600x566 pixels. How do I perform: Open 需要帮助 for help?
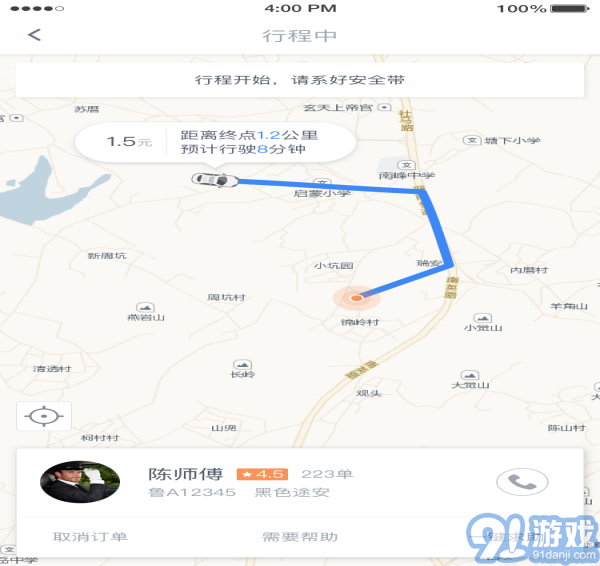pyautogui.click(x=300, y=537)
